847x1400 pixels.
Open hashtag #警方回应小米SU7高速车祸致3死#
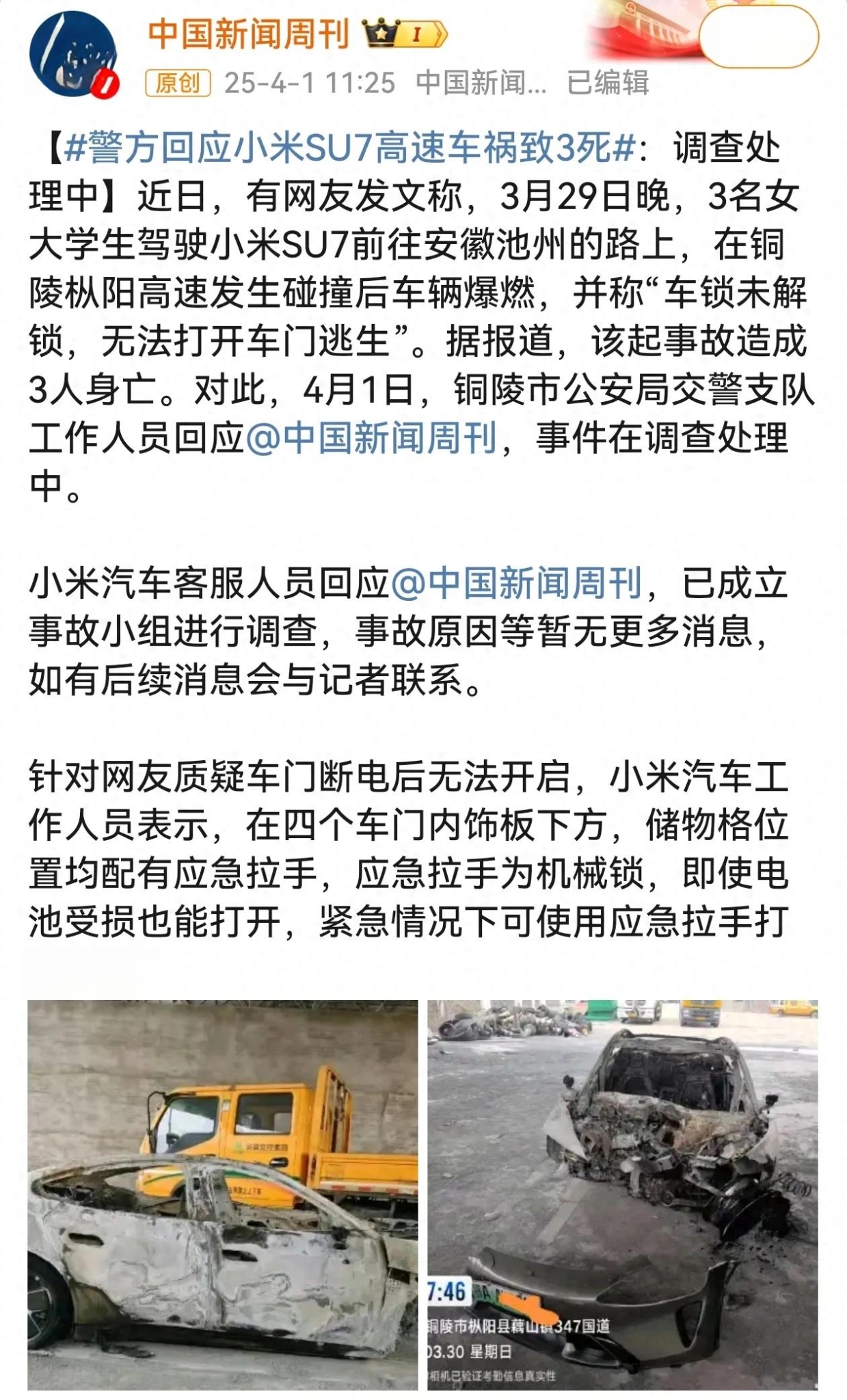pos(349,148)
